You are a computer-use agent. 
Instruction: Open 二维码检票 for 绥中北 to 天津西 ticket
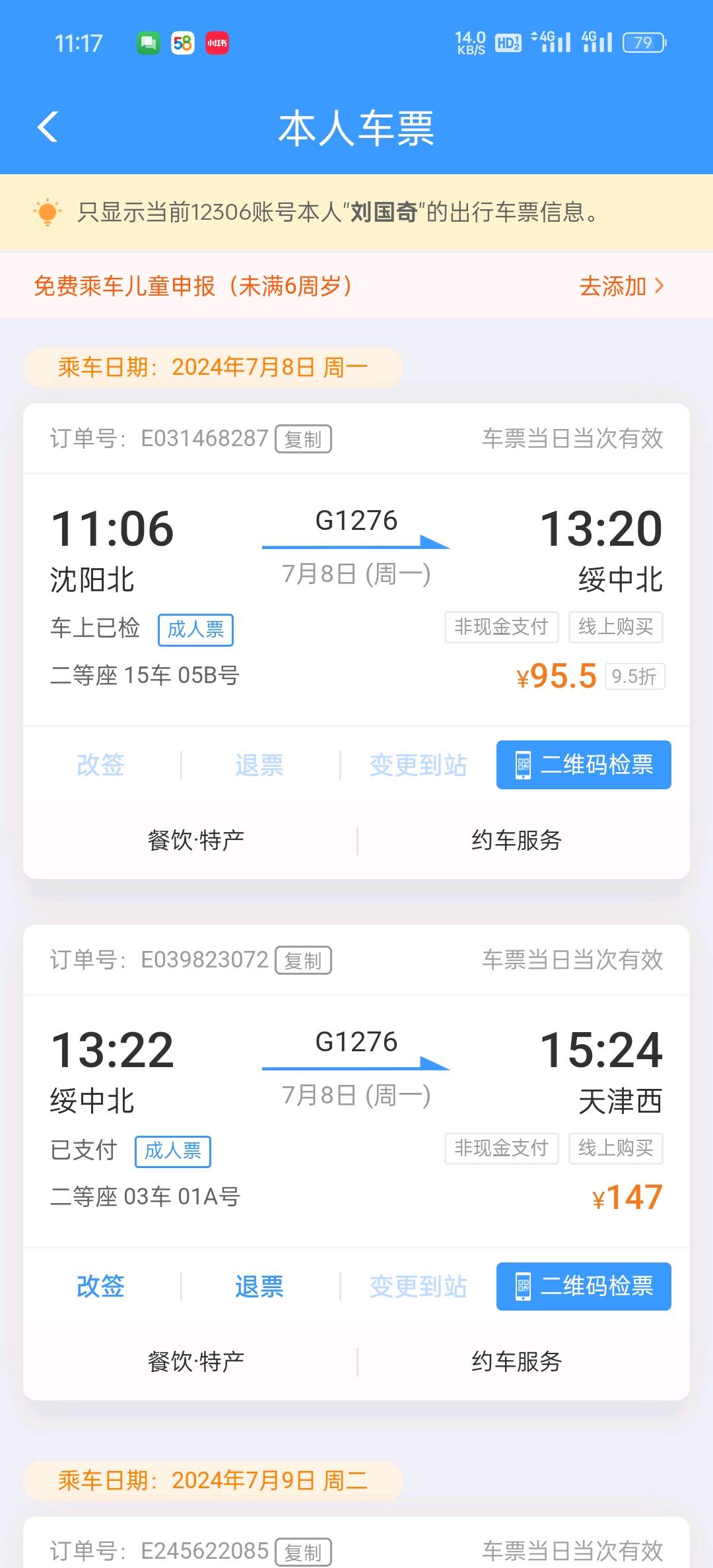tap(584, 1286)
